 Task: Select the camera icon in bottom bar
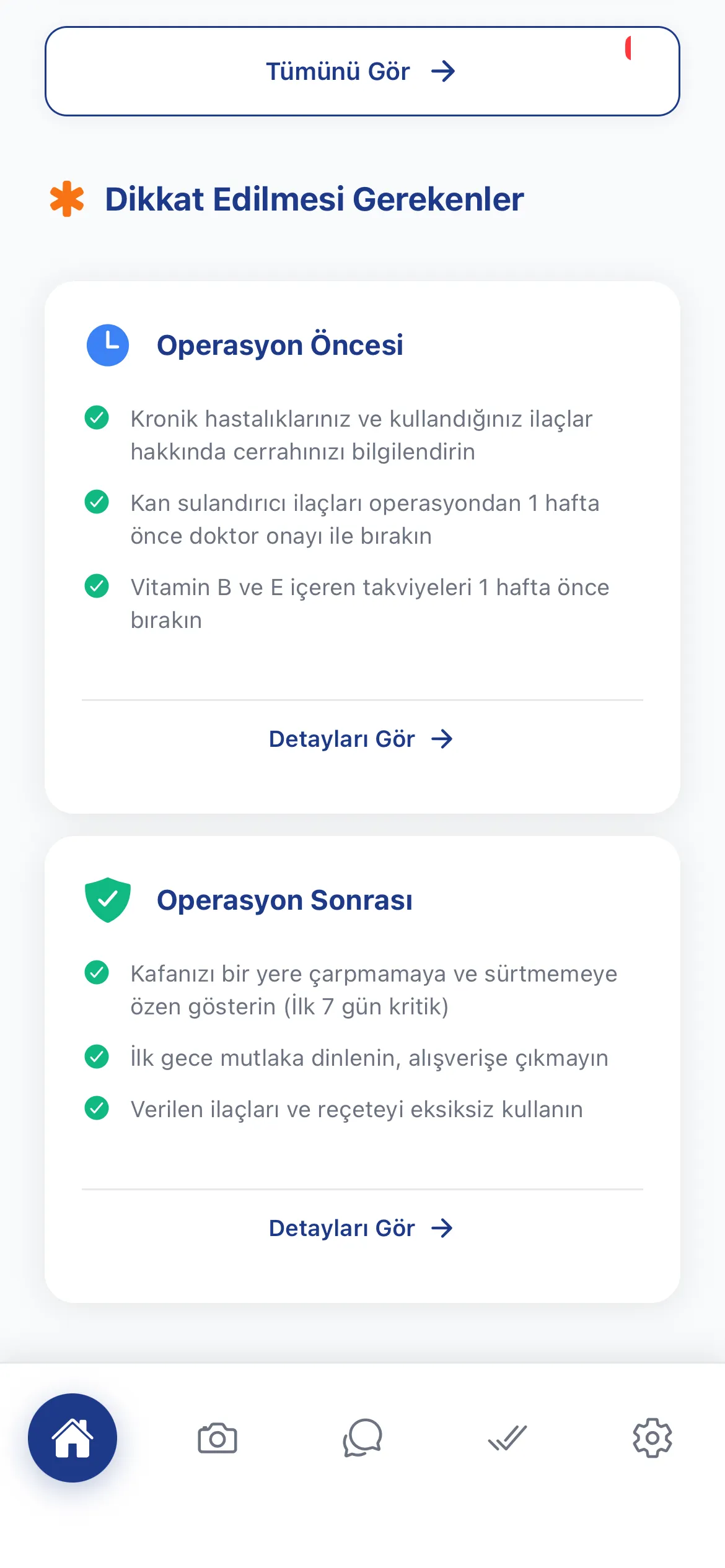coord(217,1439)
